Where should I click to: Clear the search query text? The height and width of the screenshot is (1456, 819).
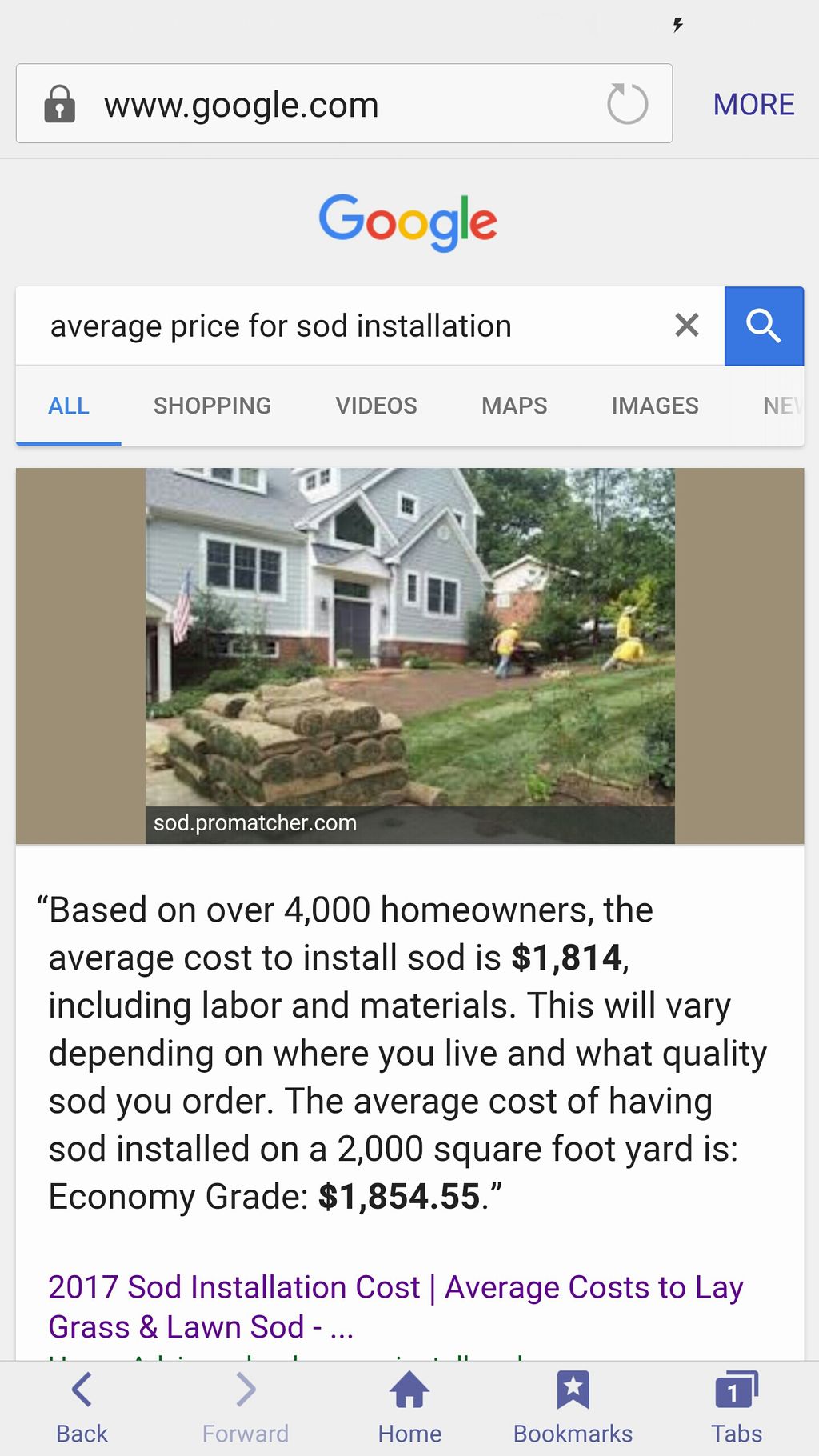click(x=686, y=326)
